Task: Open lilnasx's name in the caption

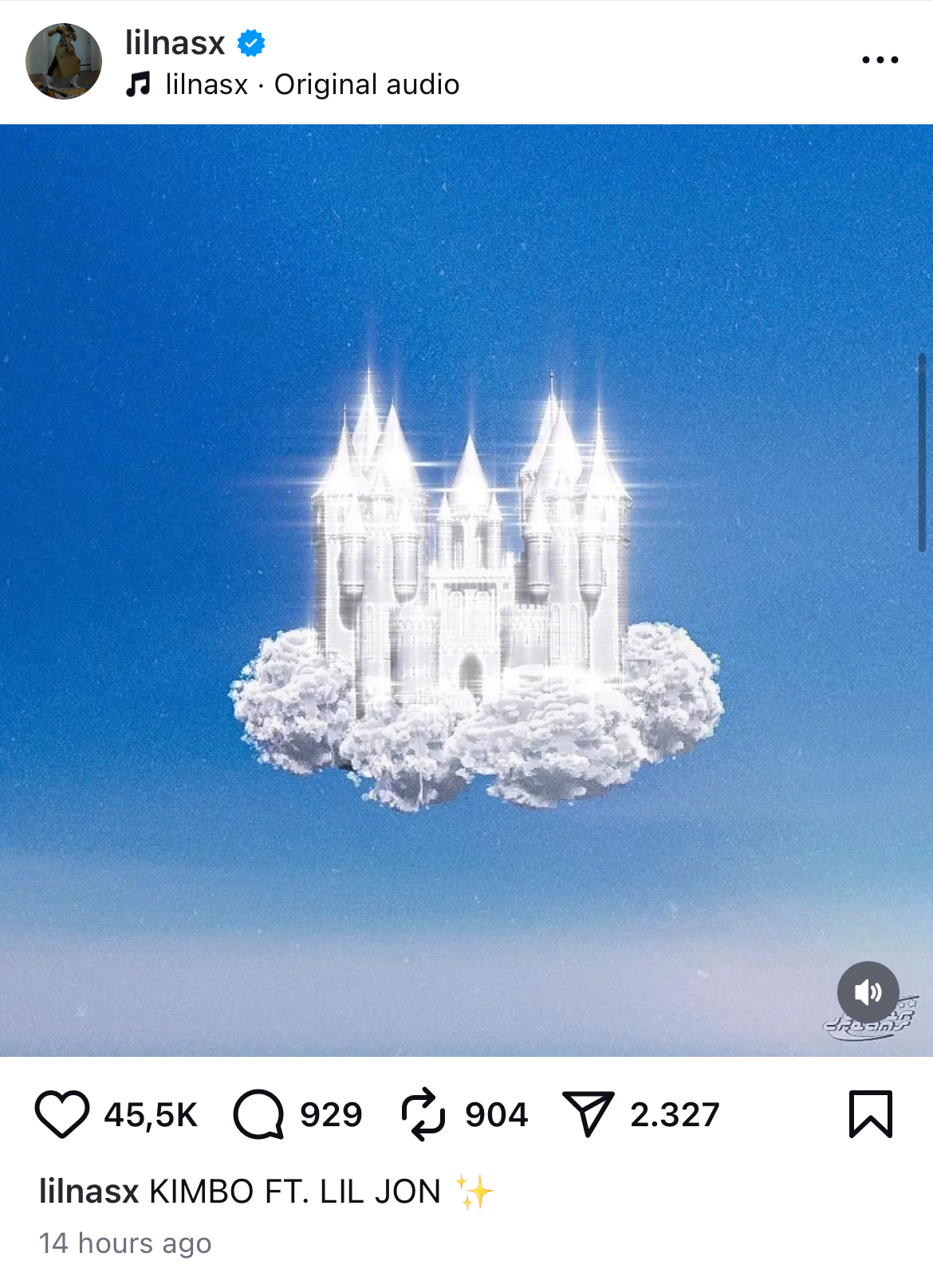Action: click(89, 1192)
